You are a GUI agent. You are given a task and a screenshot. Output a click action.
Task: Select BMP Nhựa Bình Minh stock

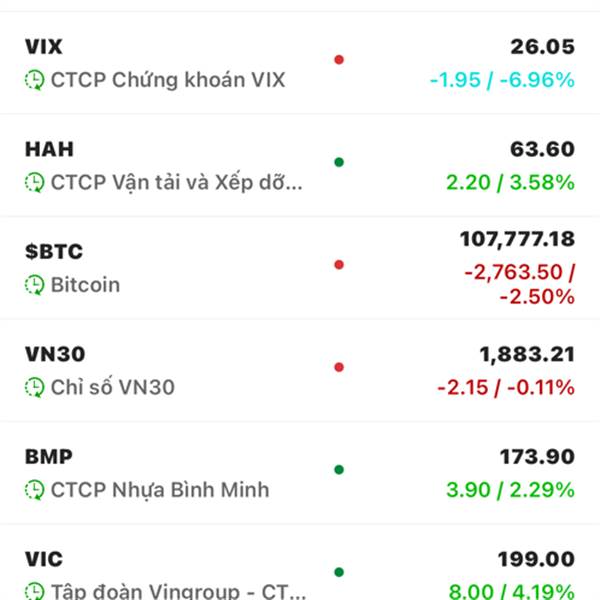(300, 473)
